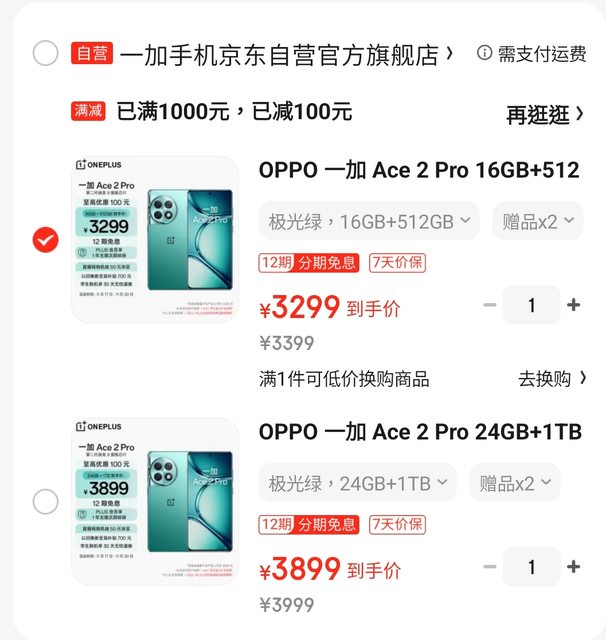Decrease quantity of the 16GB+512 phone
606x640 pixels.
pos(489,305)
